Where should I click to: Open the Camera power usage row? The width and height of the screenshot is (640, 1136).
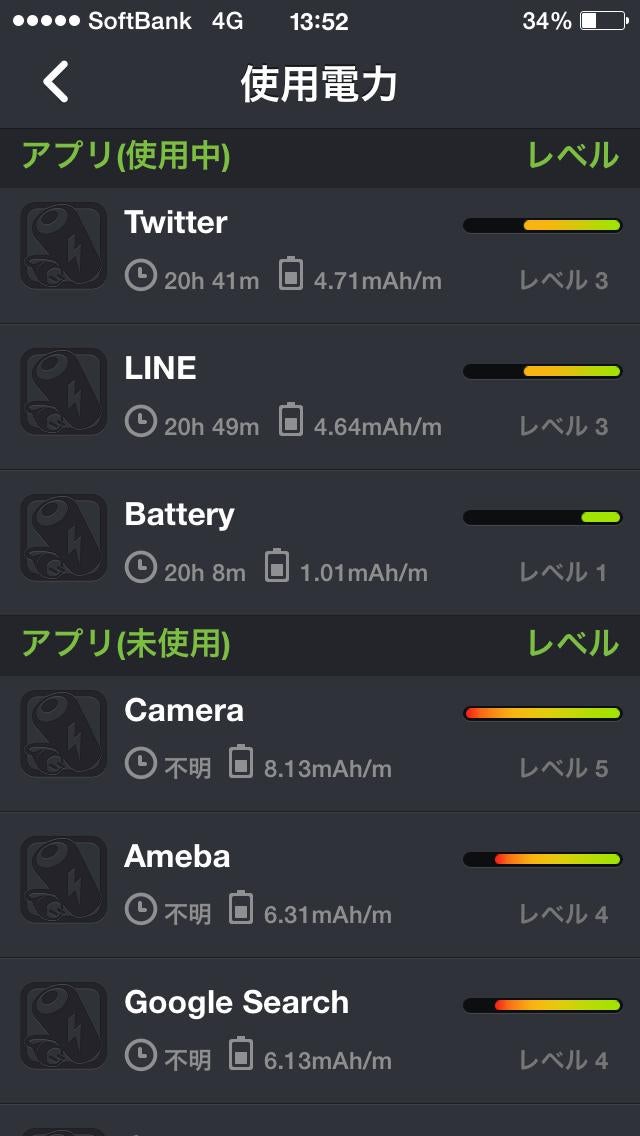coord(320,740)
